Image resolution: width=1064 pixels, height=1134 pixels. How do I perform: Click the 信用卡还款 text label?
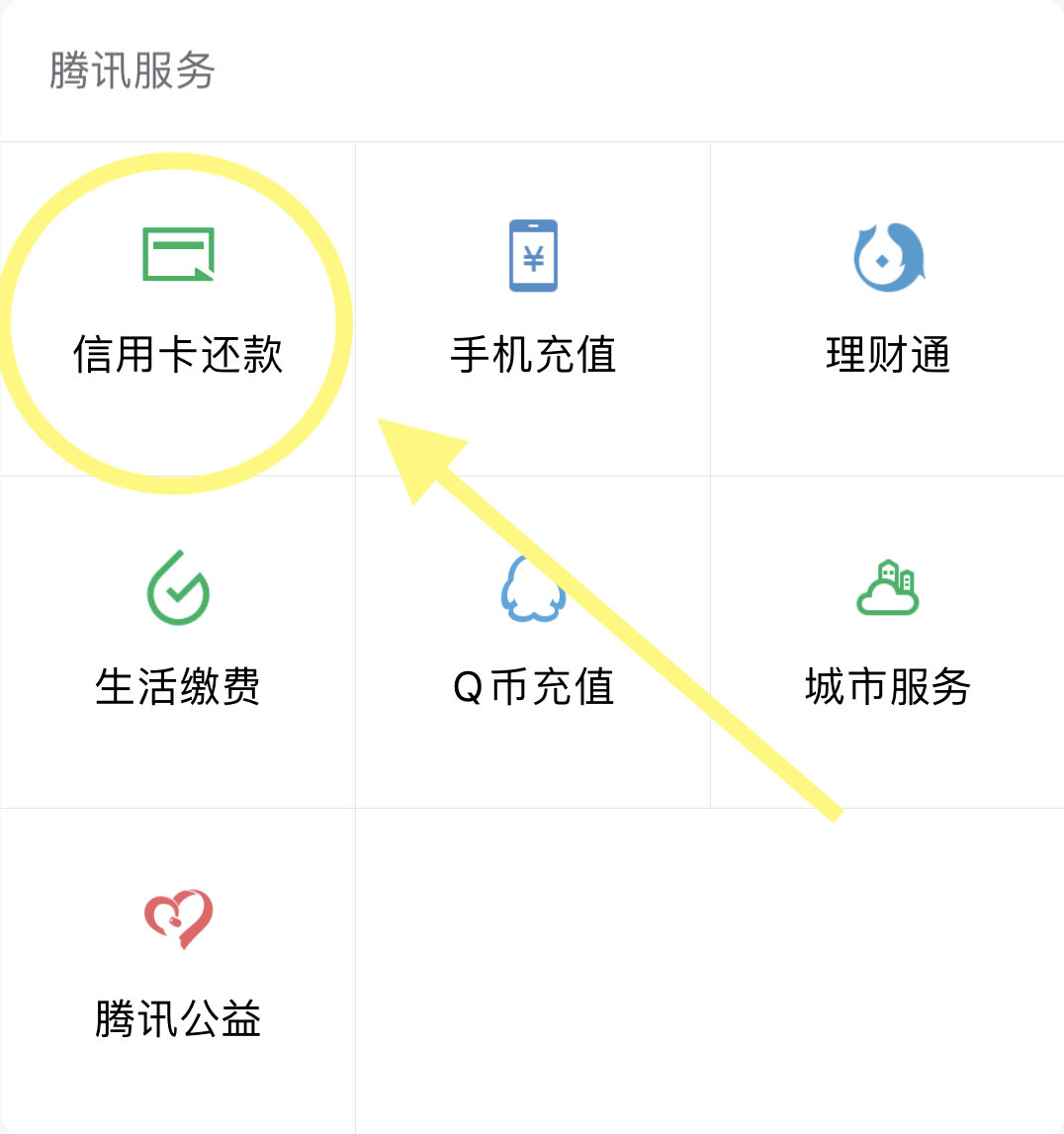pos(178,358)
